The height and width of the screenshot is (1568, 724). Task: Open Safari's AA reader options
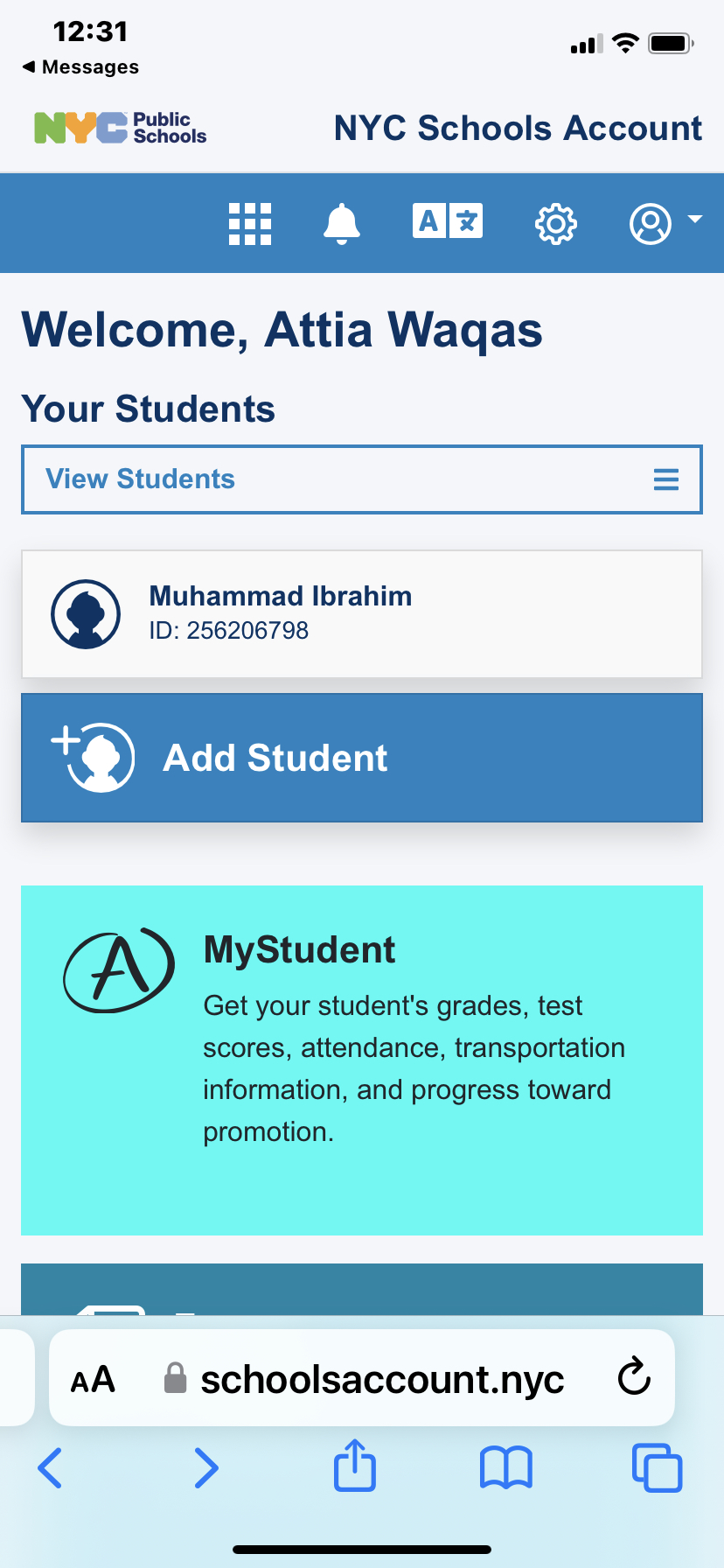tap(93, 1380)
